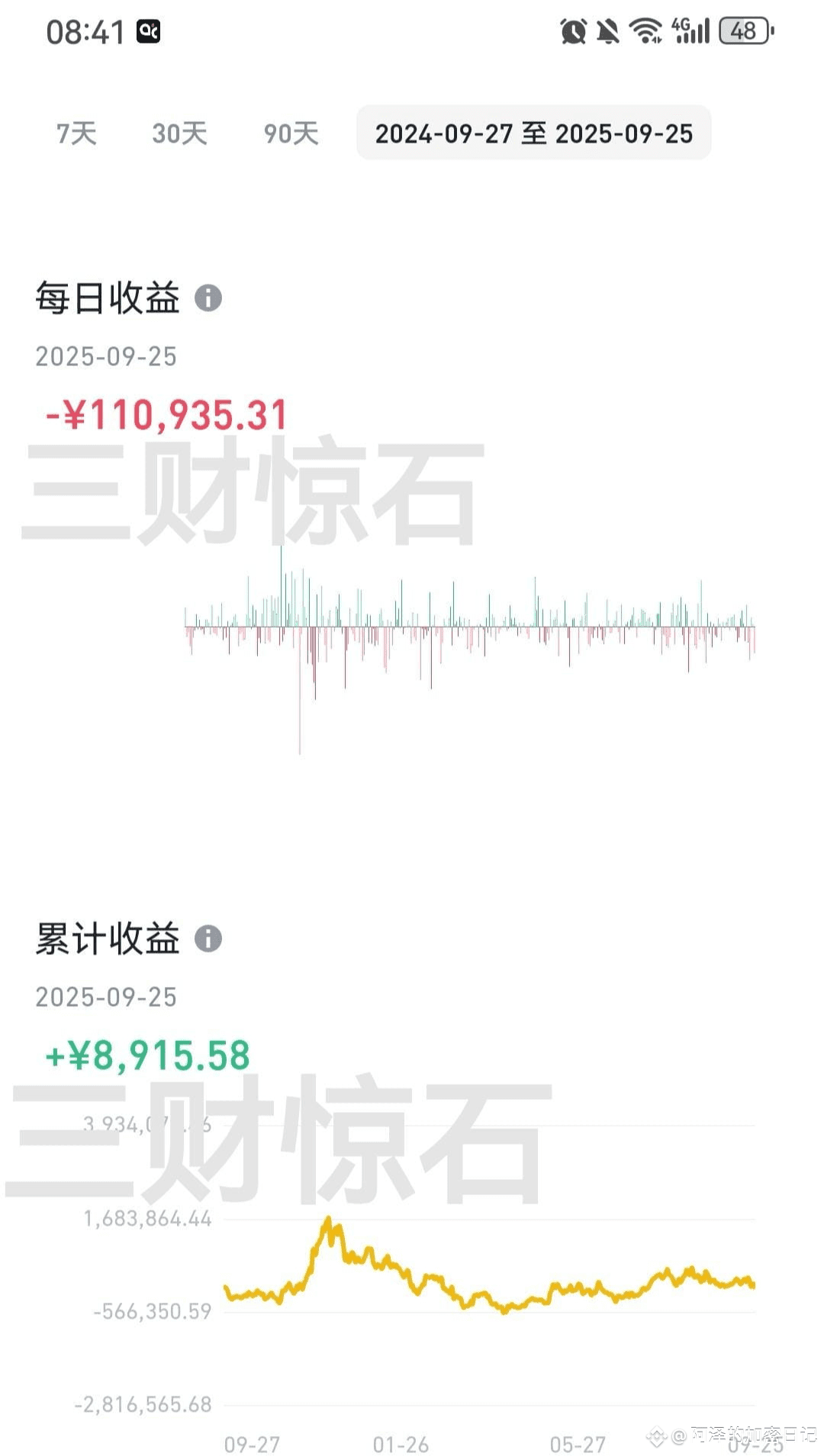Open the info icon next to 累计收益

[208, 938]
